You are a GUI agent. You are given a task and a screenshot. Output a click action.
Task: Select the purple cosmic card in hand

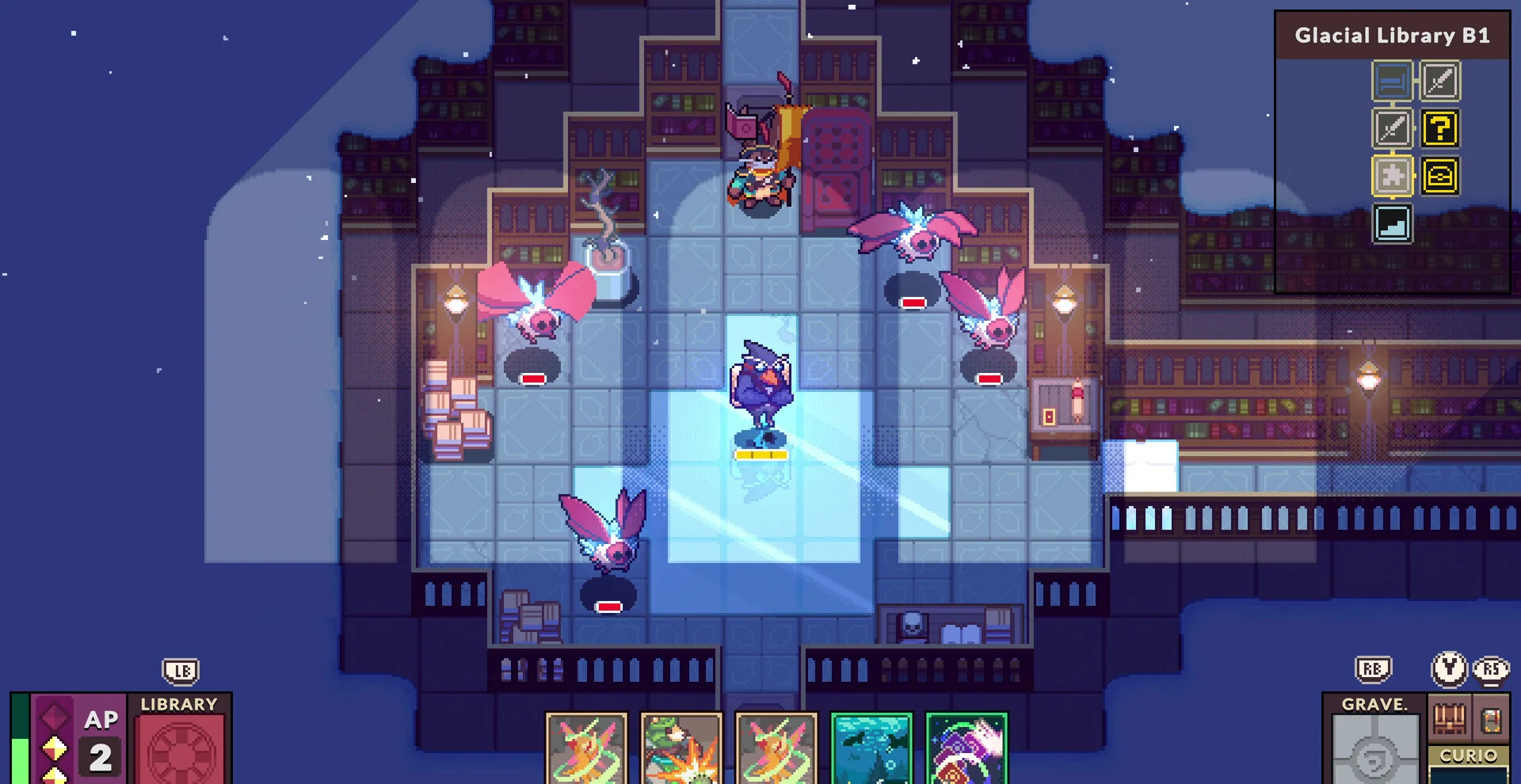point(966,750)
